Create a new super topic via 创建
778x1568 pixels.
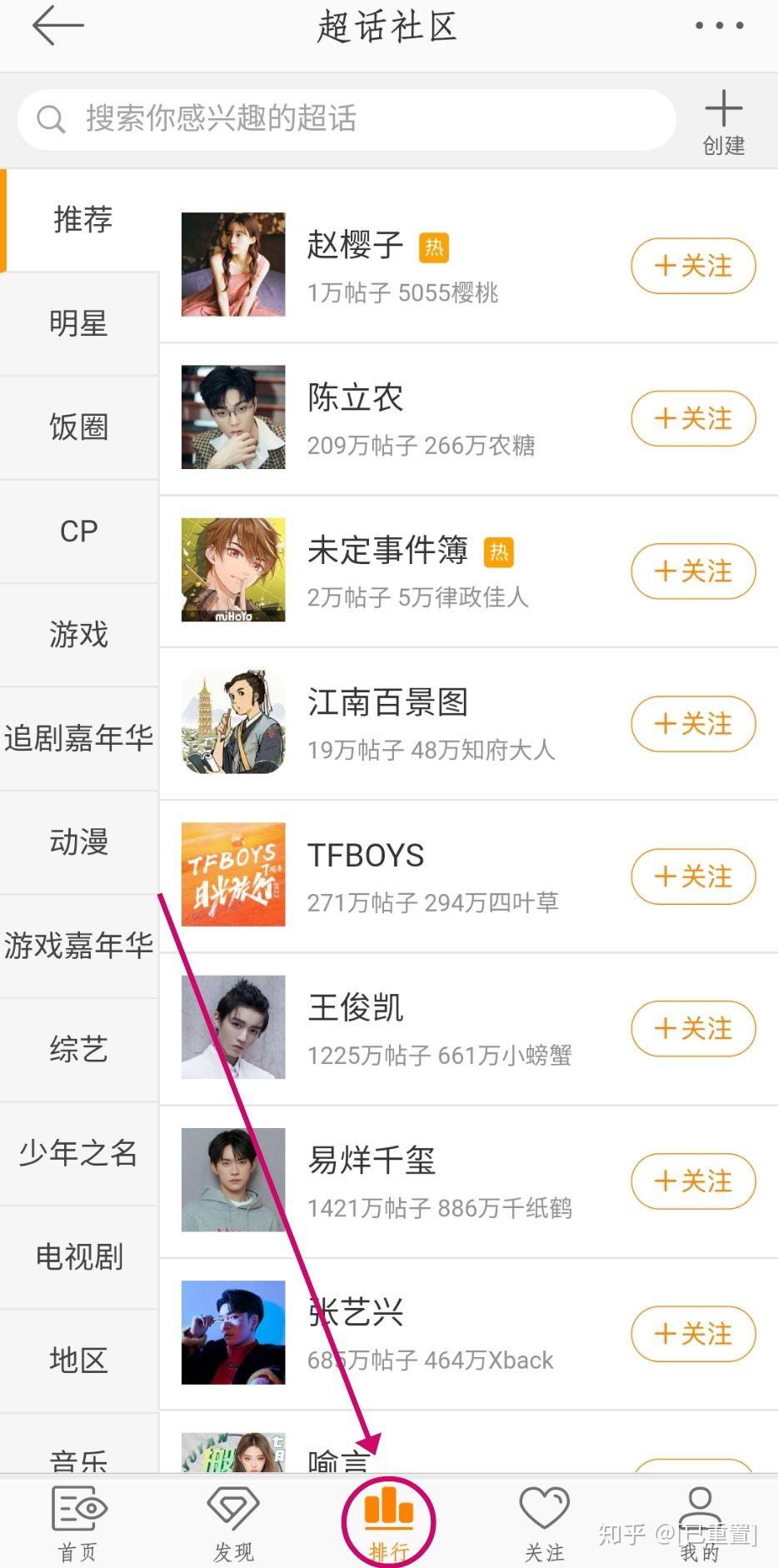[x=723, y=122]
